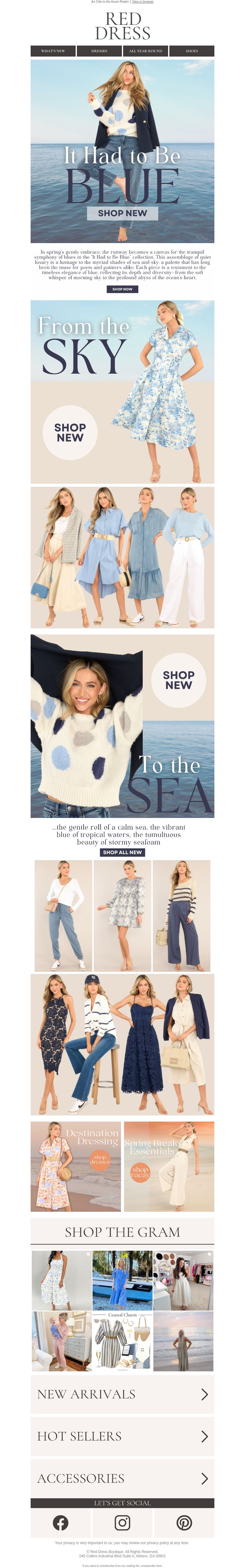The image size is (245, 1568).
Task: Open the Shoes category
Action: 192,51
